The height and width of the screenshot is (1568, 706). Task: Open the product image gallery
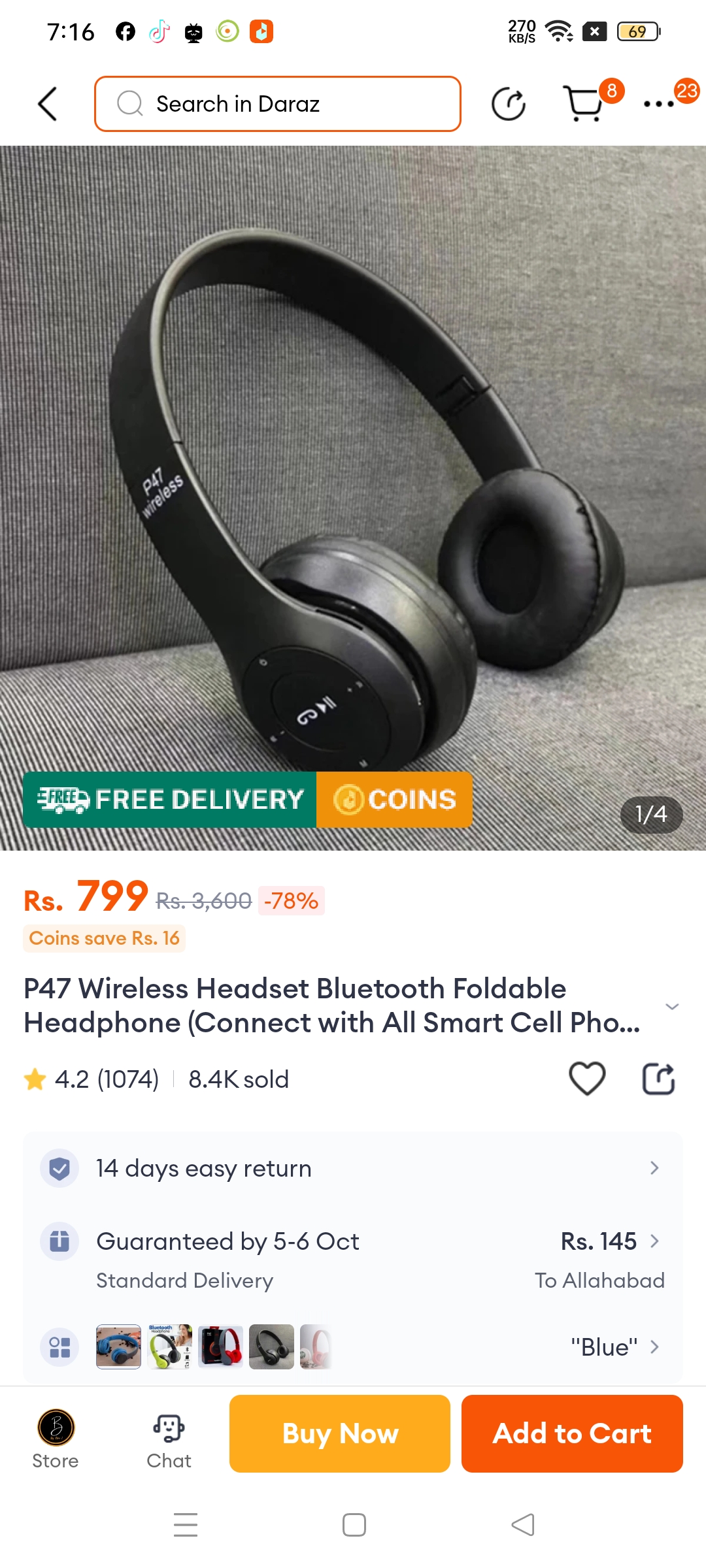click(353, 497)
